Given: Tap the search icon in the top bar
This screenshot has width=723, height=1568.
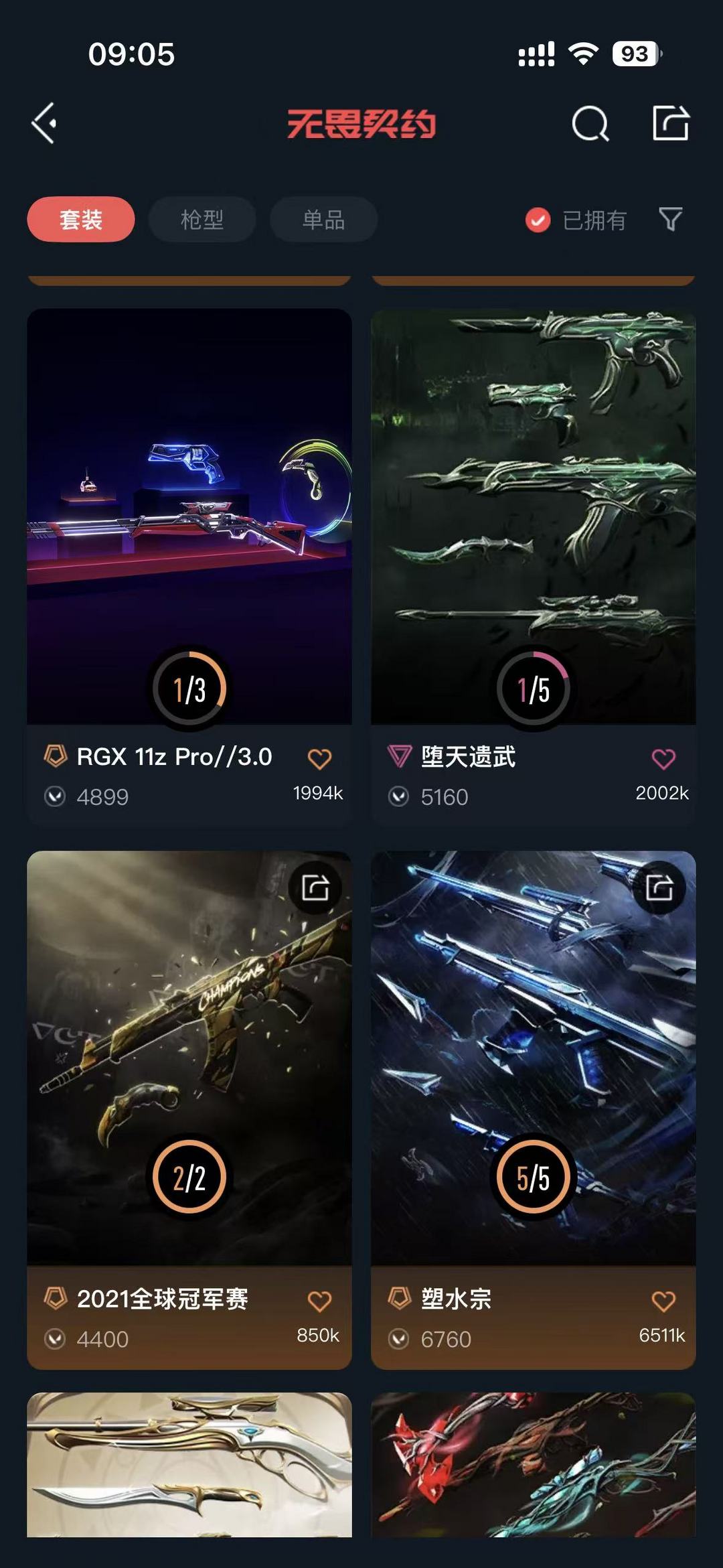Looking at the screenshot, I should pyautogui.click(x=589, y=124).
